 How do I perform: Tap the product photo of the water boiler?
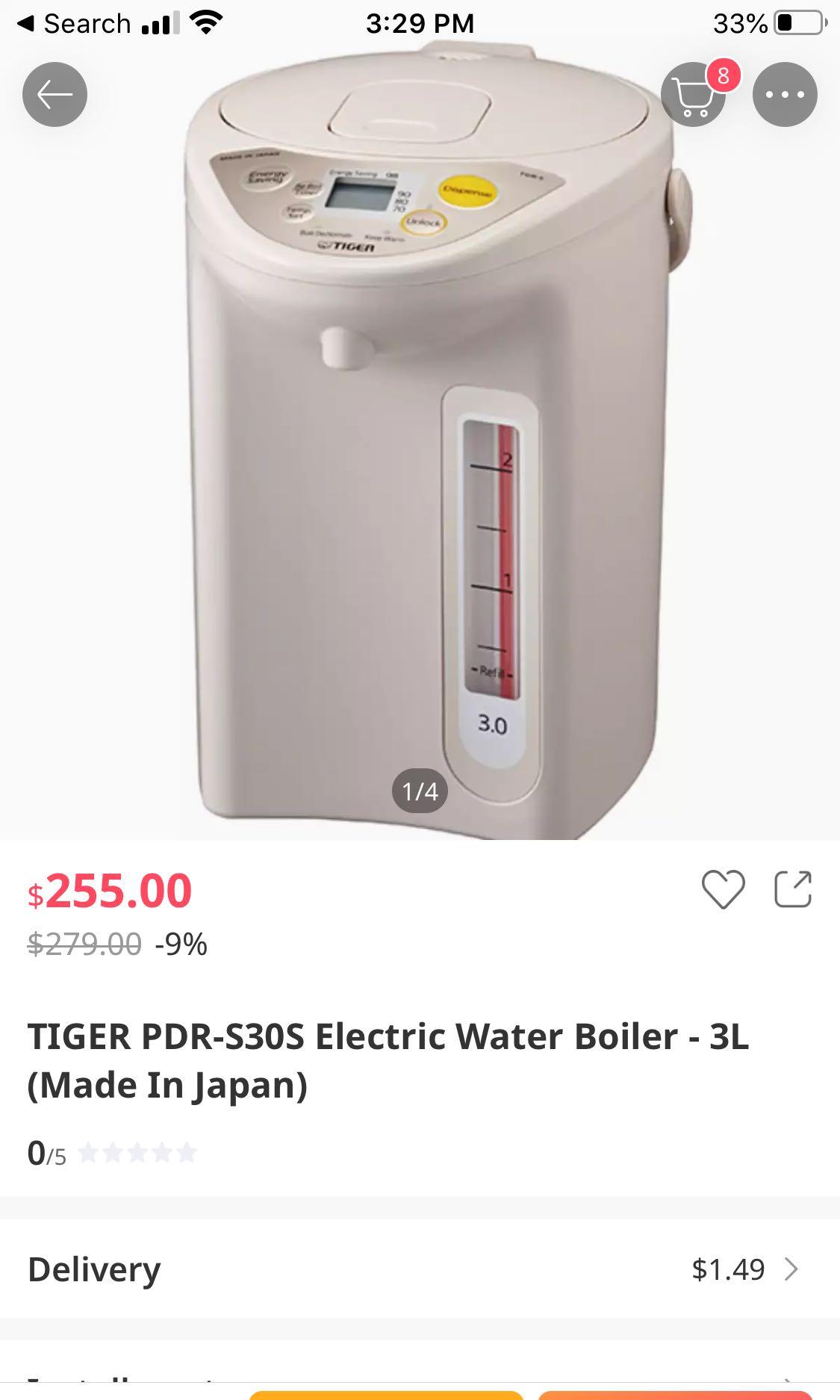pyautogui.click(x=420, y=448)
